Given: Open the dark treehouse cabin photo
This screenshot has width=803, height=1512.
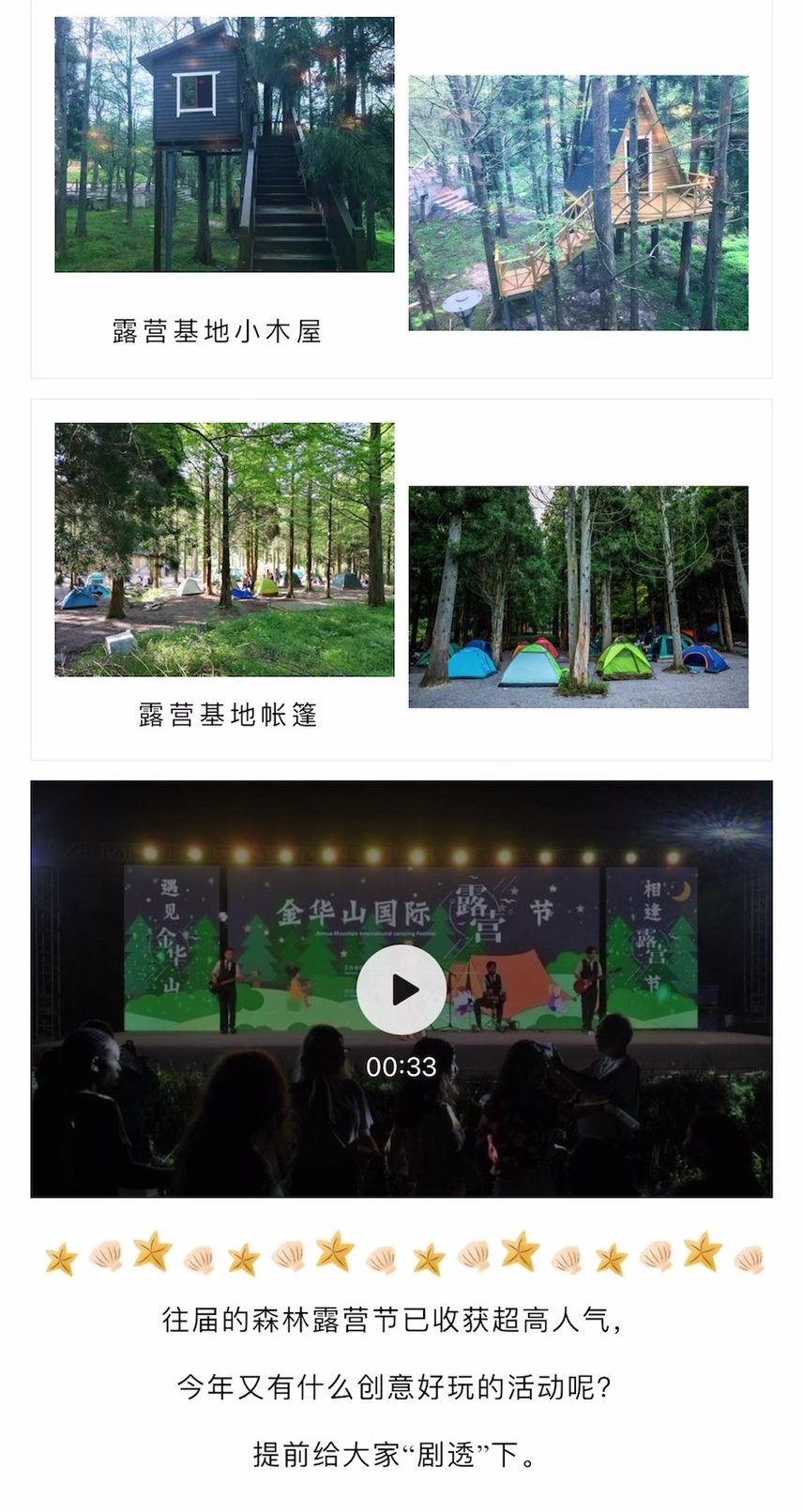Looking at the screenshot, I should (224, 144).
